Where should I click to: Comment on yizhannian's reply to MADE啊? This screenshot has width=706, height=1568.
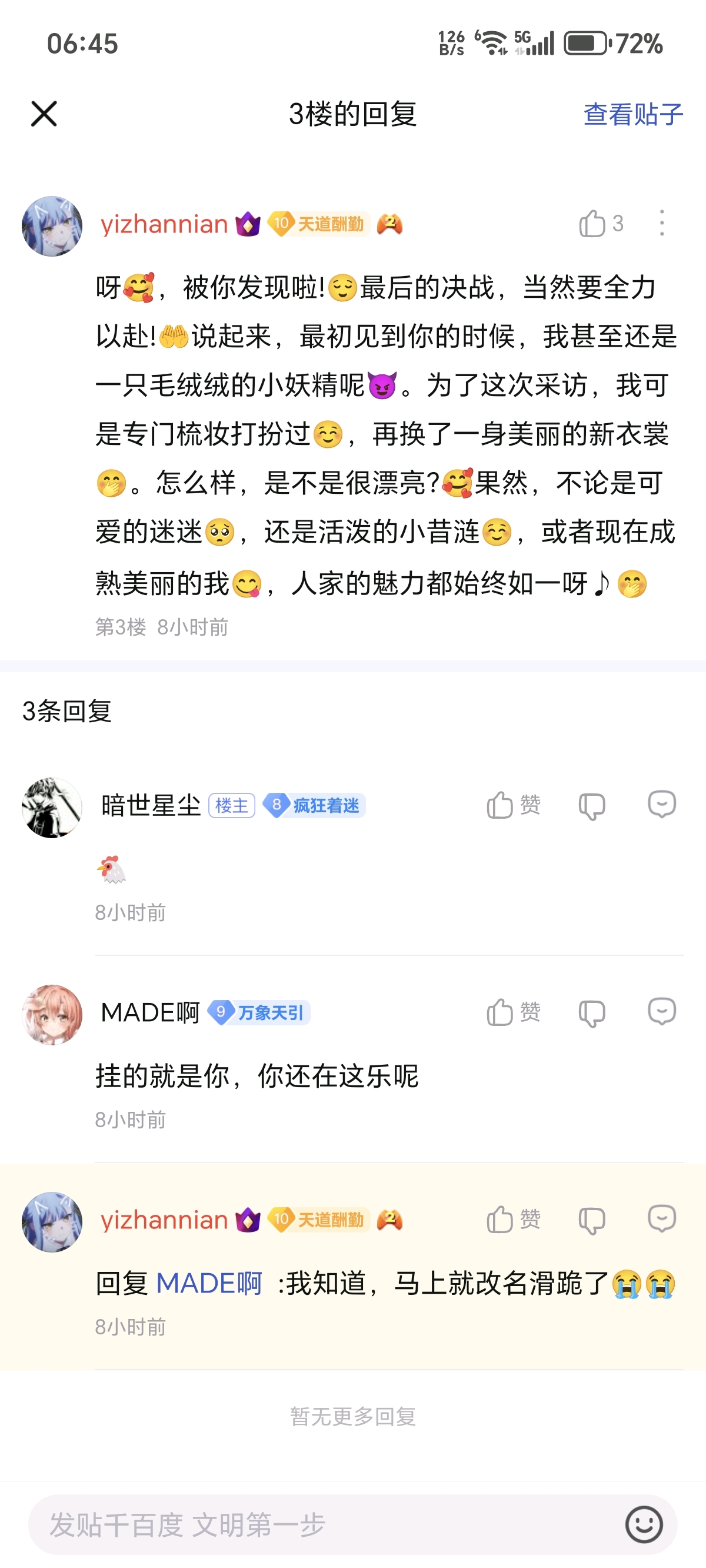pyautogui.click(x=661, y=1218)
